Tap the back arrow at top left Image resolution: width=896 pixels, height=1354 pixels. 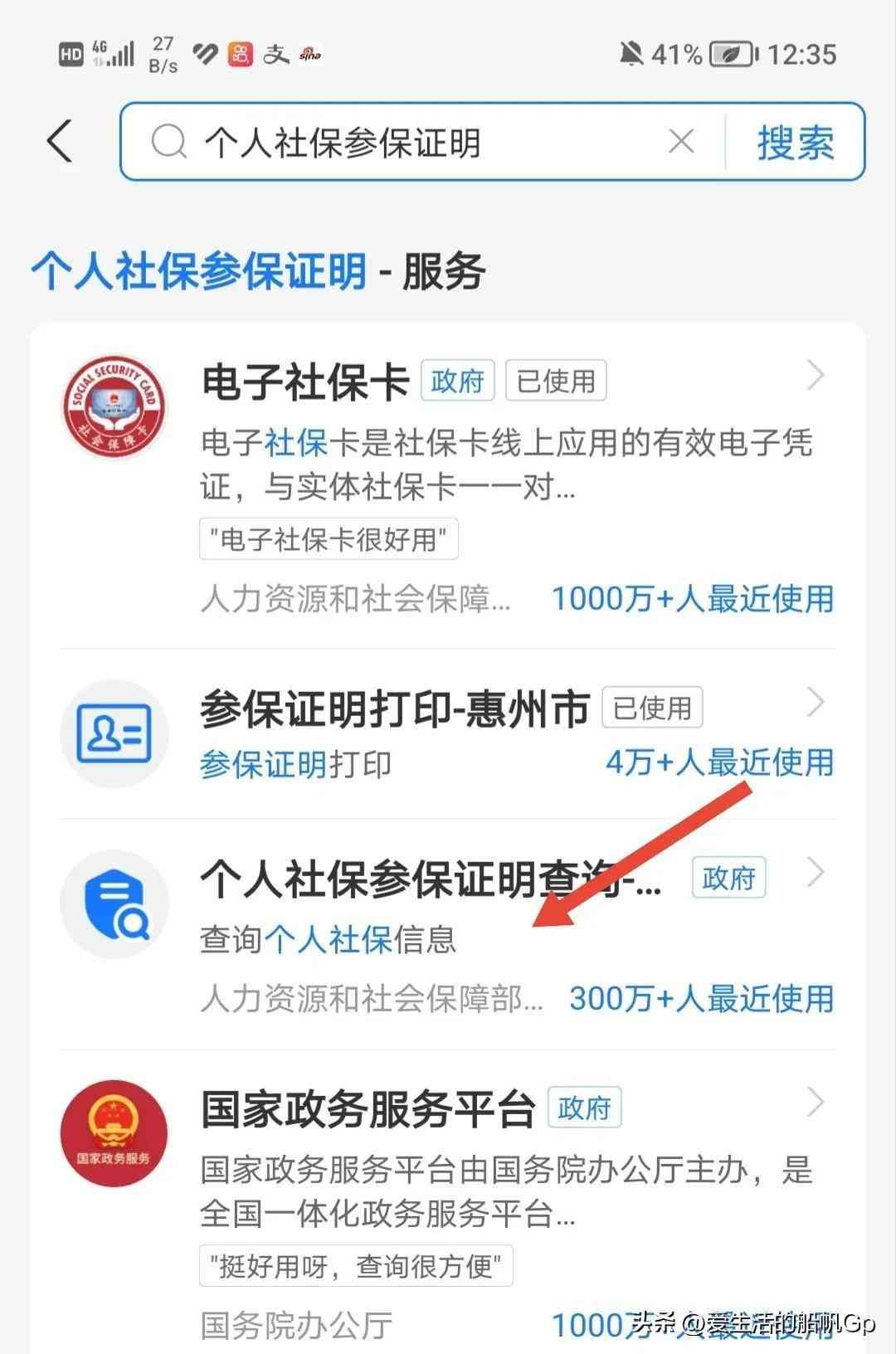(x=58, y=141)
